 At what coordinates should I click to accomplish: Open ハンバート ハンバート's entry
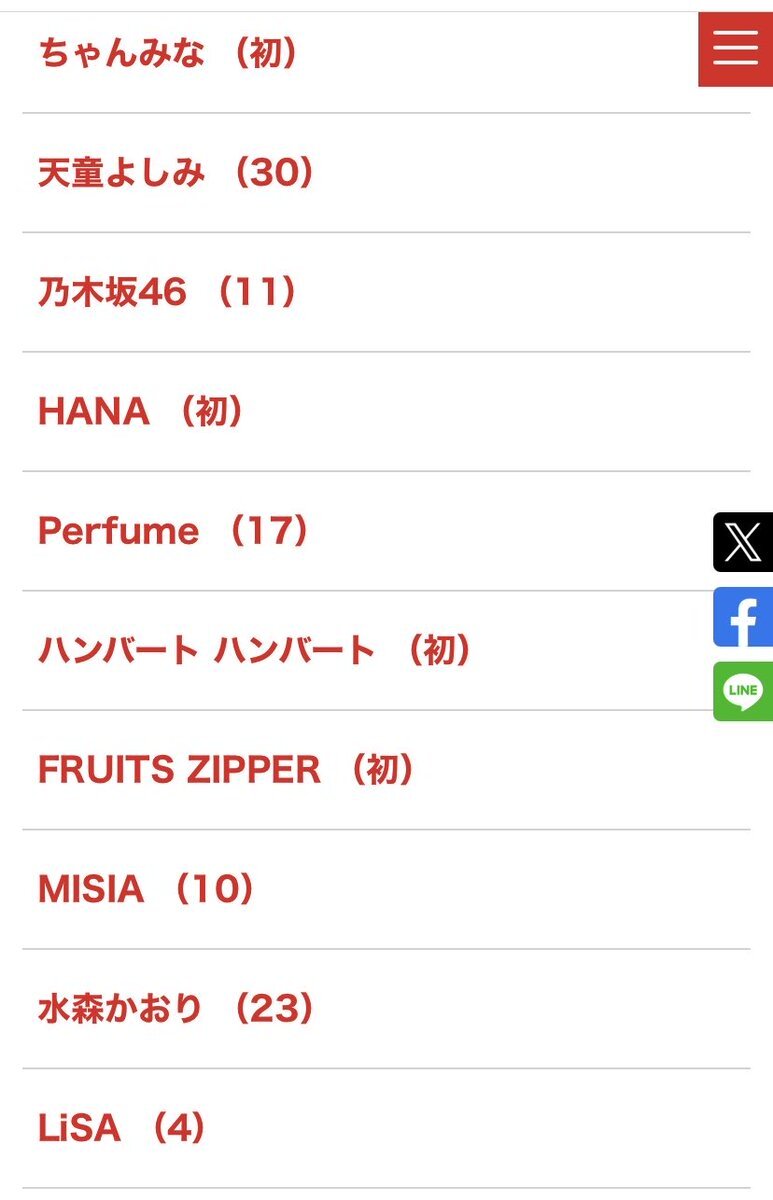(254, 650)
